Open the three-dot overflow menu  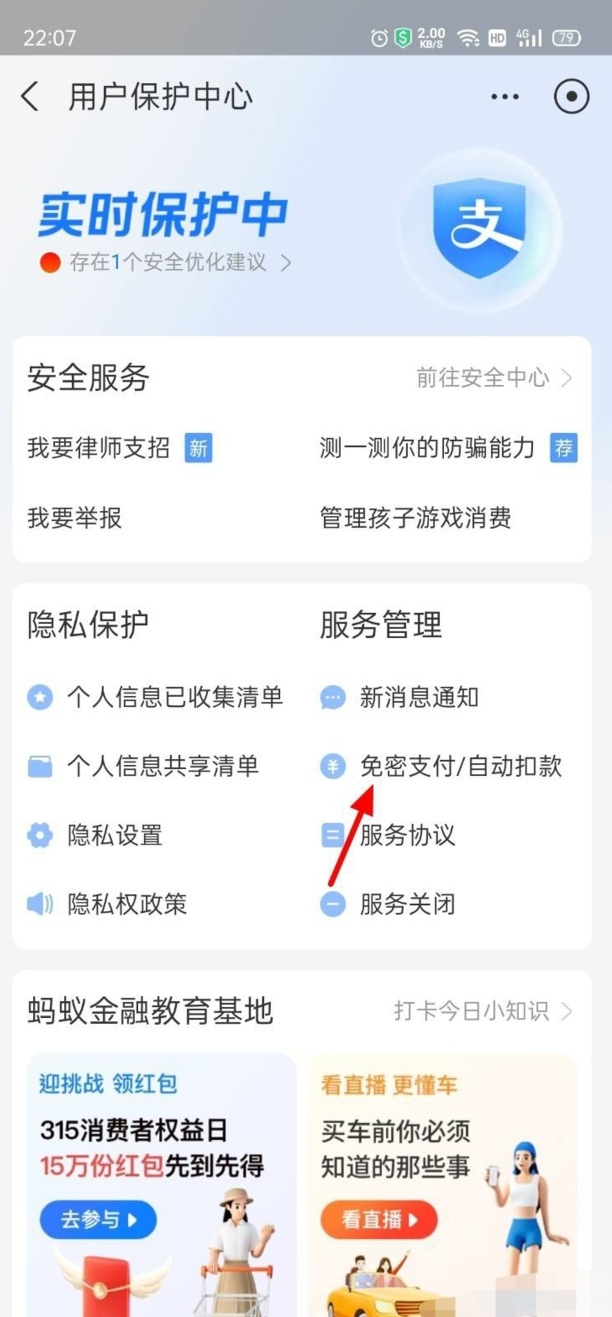click(505, 97)
